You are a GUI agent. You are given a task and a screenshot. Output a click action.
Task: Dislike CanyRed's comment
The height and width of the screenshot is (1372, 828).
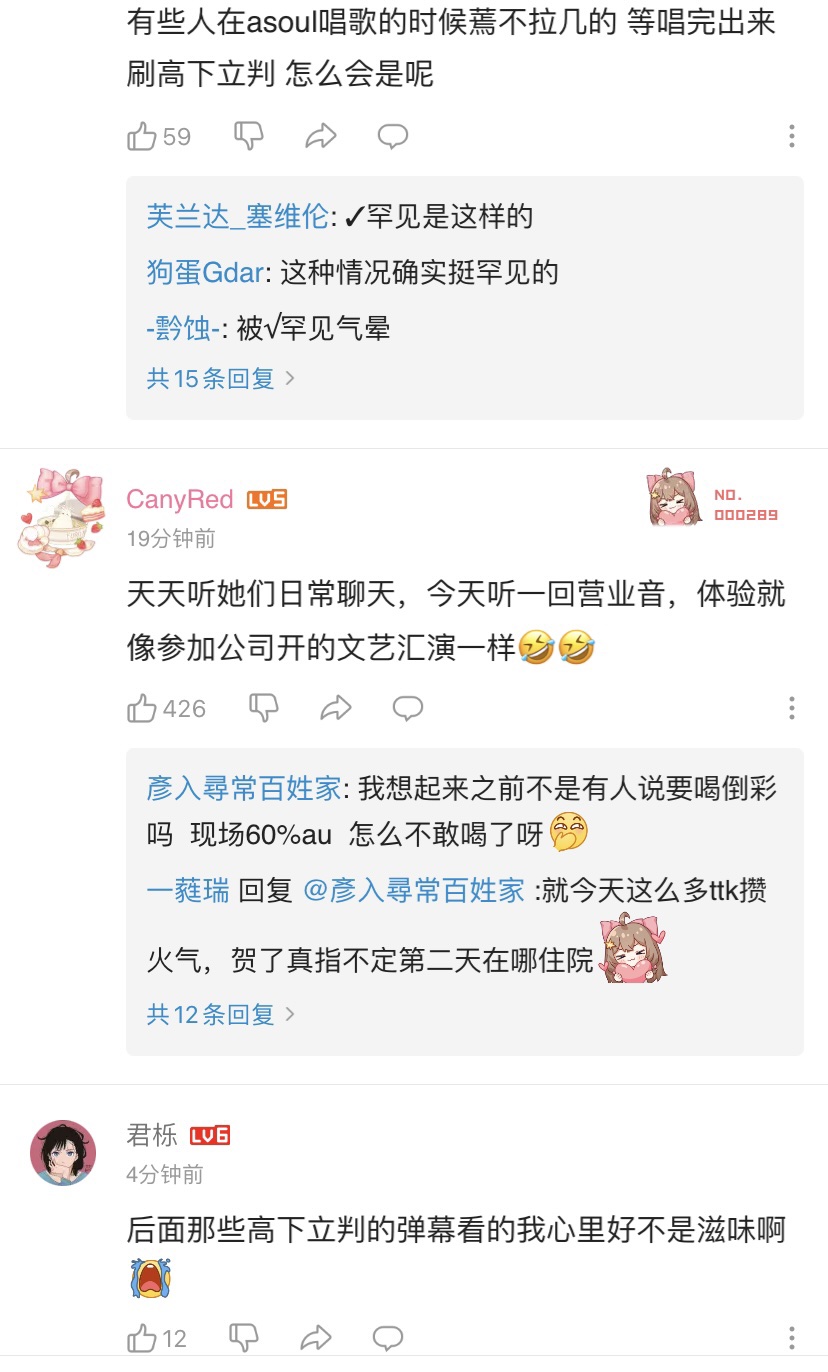tap(263, 708)
